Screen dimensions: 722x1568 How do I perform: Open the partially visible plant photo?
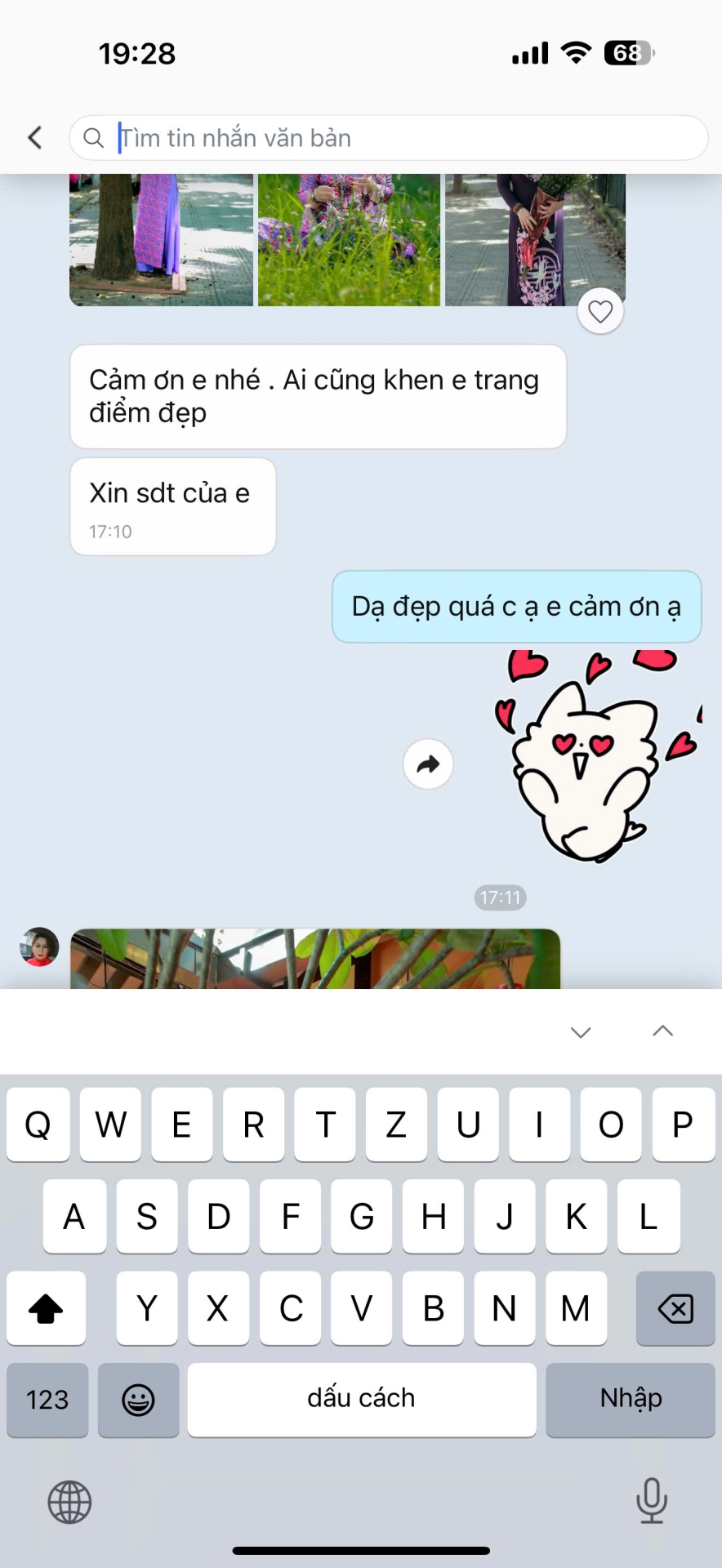(315, 959)
